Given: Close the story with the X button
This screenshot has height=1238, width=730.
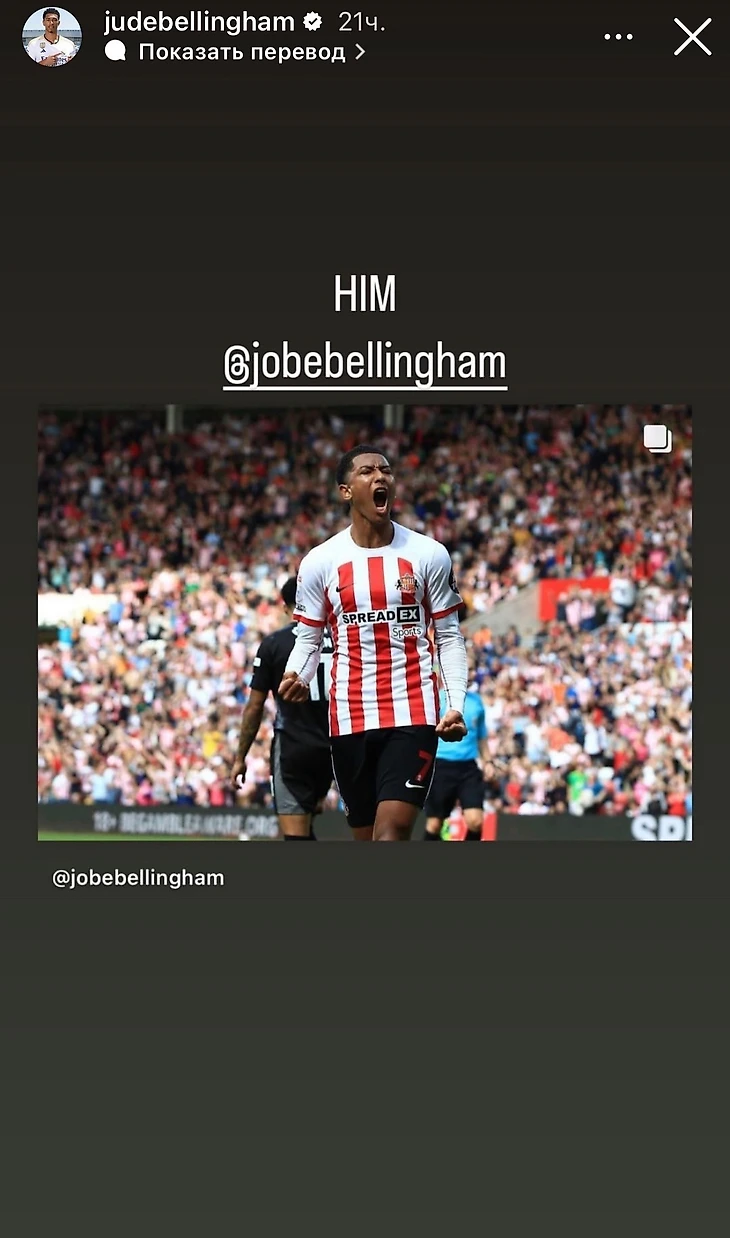Looking at the screenshot, I should tap(692, 37).
